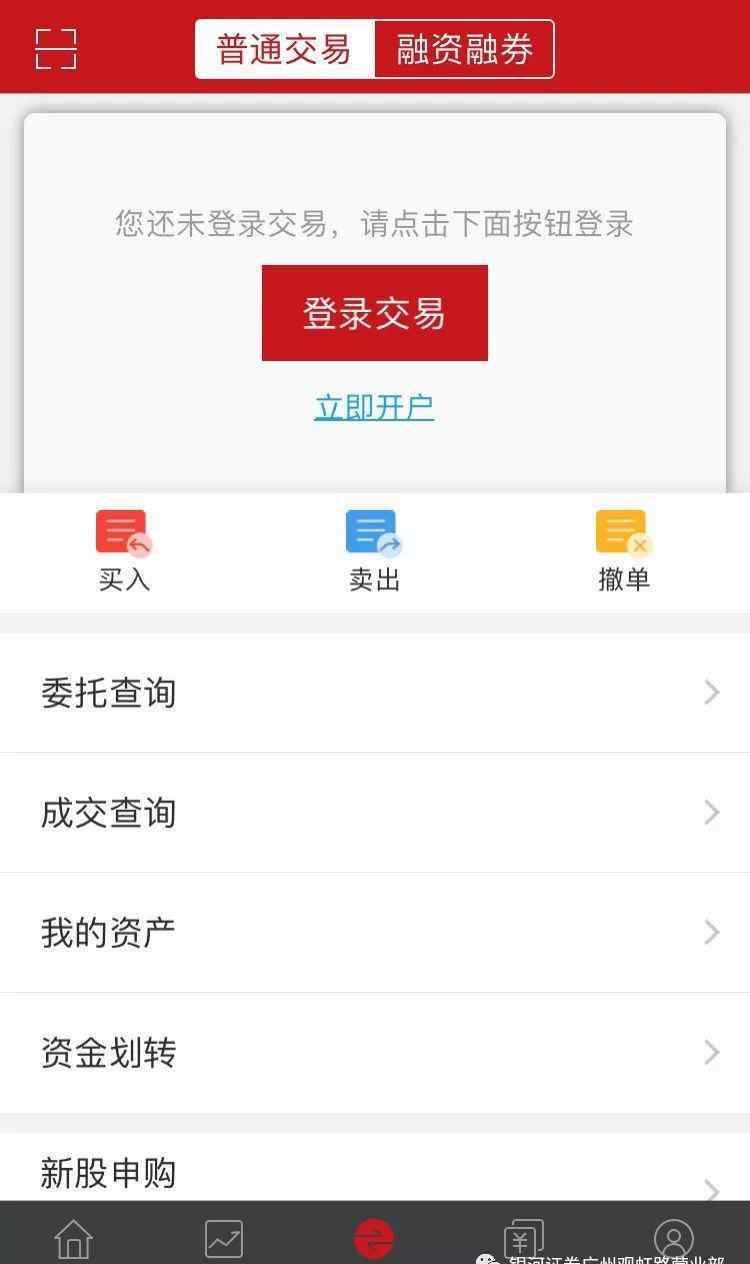Image resolution: width=750 pixels, height=1264 pixels.
Task: Open the profile tab in bottom bar
Action: tap(673, 1237)
